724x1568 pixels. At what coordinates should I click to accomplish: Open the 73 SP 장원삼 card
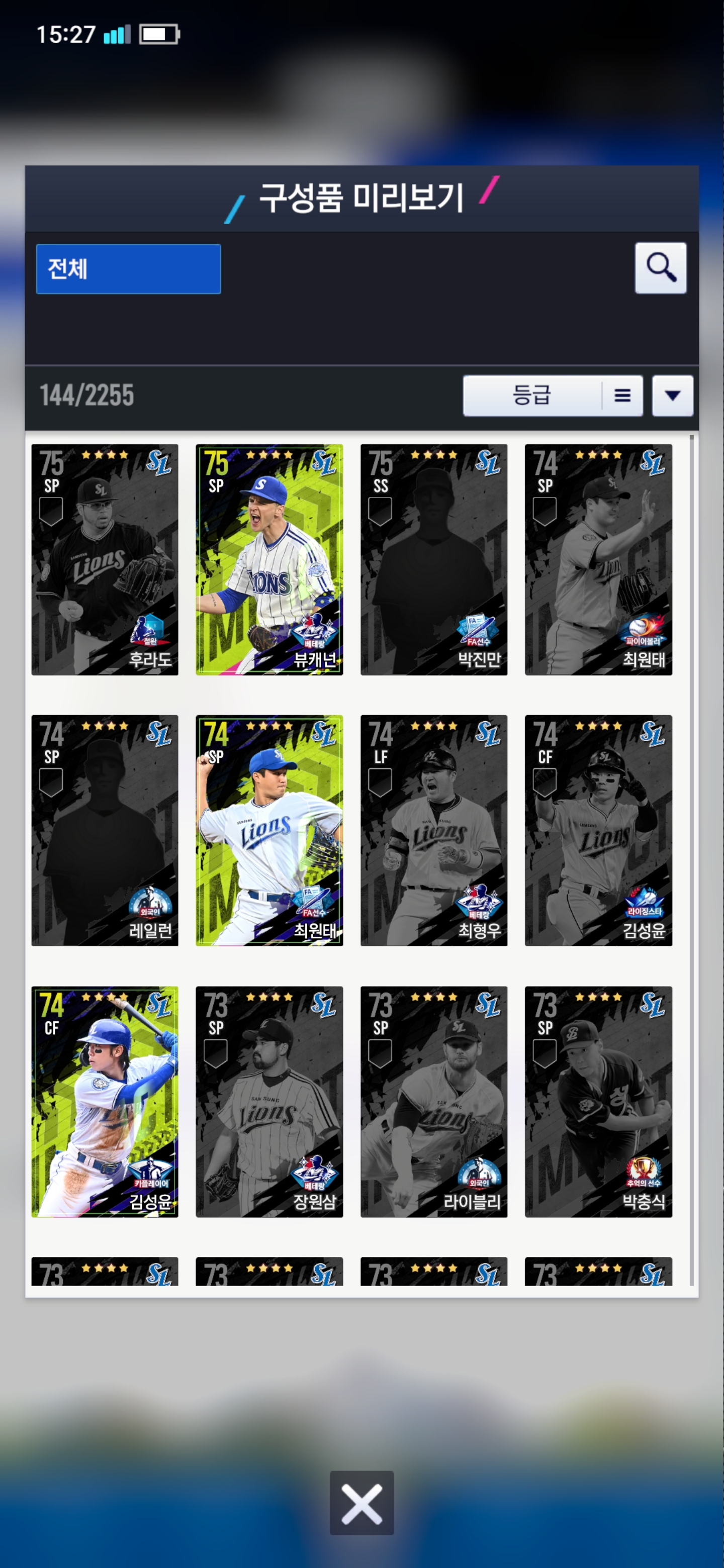pyautogui.click(x=269, y=1101)
